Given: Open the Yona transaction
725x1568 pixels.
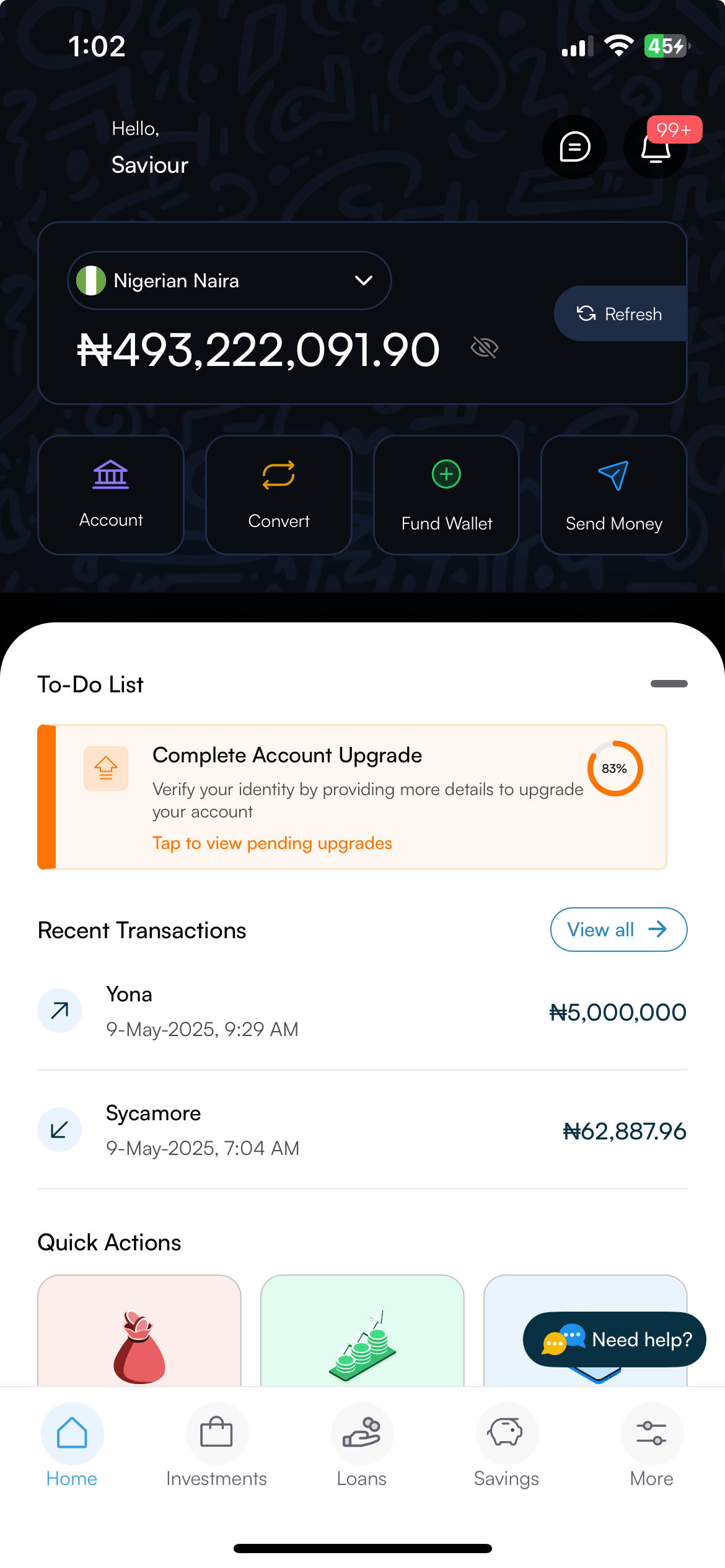Looking at the screenshot, I should pyautogui.click(x=362, y=1011).
